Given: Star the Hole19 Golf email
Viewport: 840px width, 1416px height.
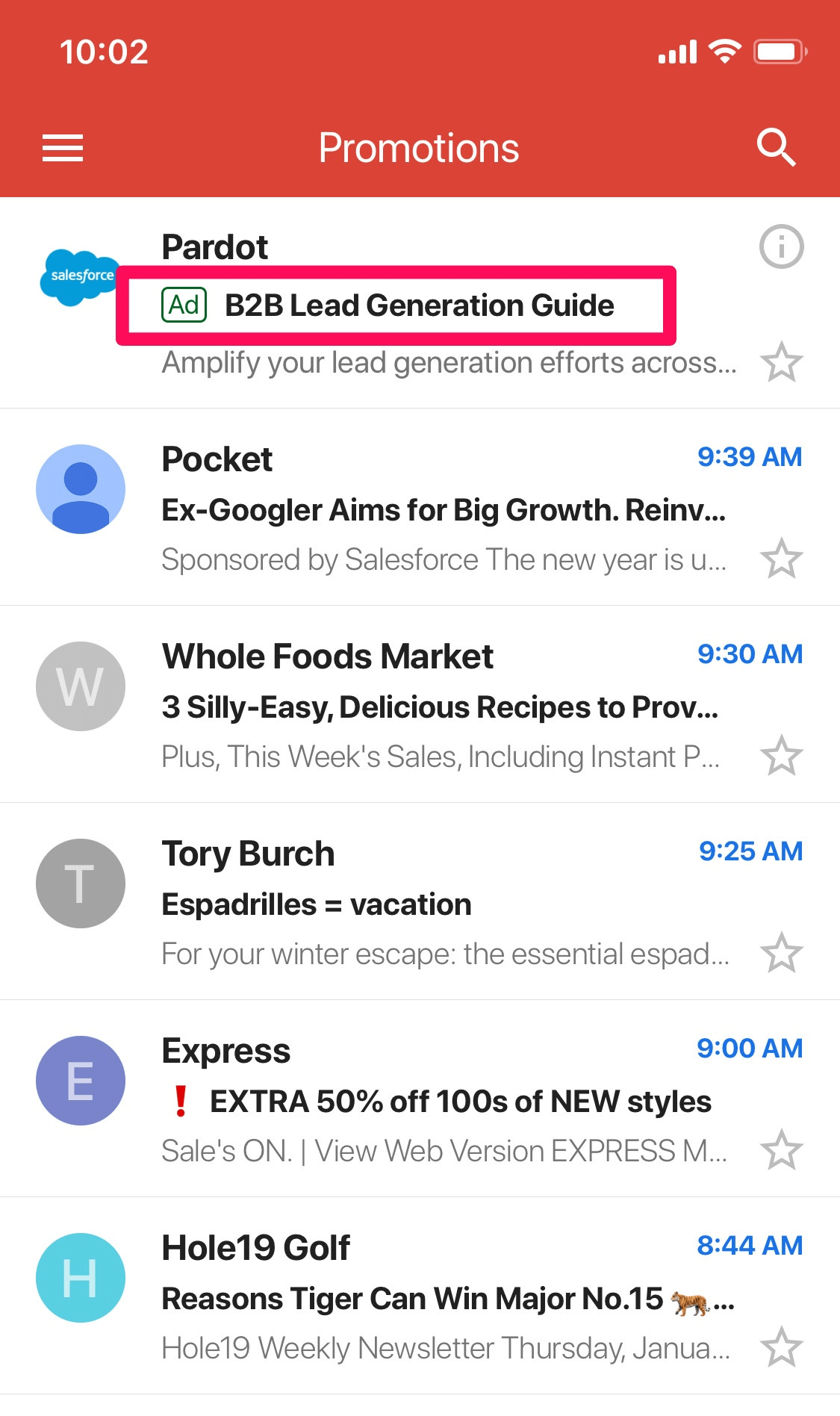Looking at the screenshot, I should (x=781, y=1347).
